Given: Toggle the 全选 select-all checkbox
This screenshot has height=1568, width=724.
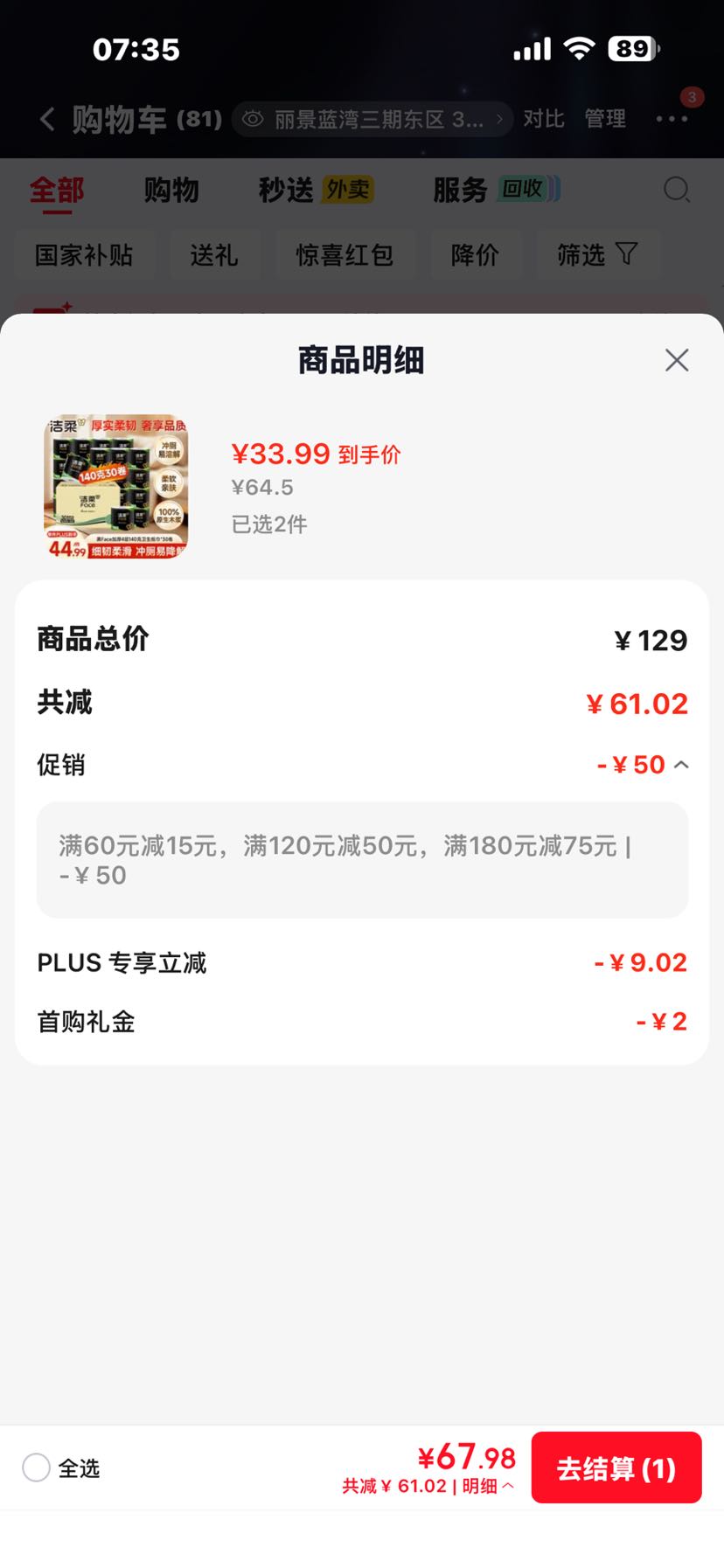Looking at the screenshot, I should [36, 1467].
